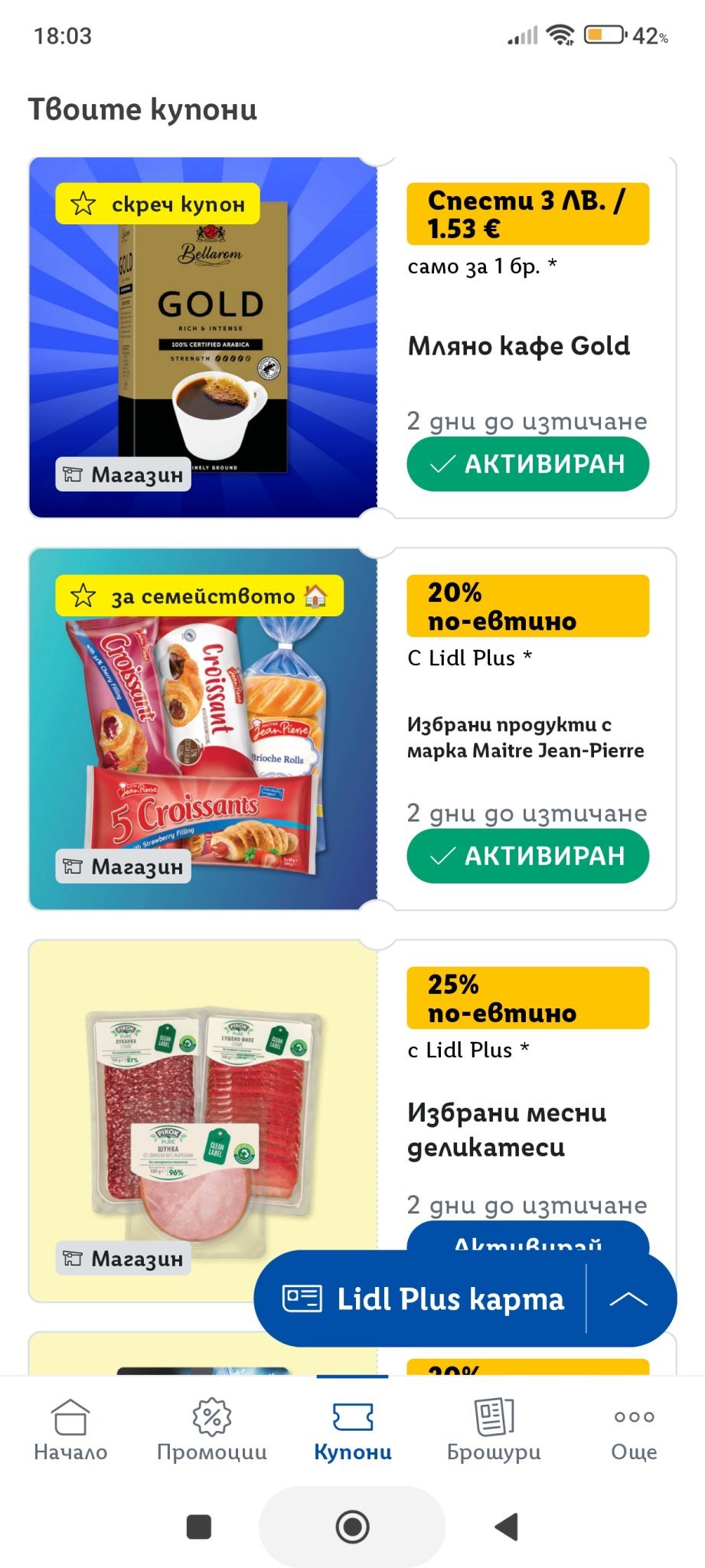Show the Lidl Plus карта
This screenshot has height=1568, width=705.
(423, 1298)
